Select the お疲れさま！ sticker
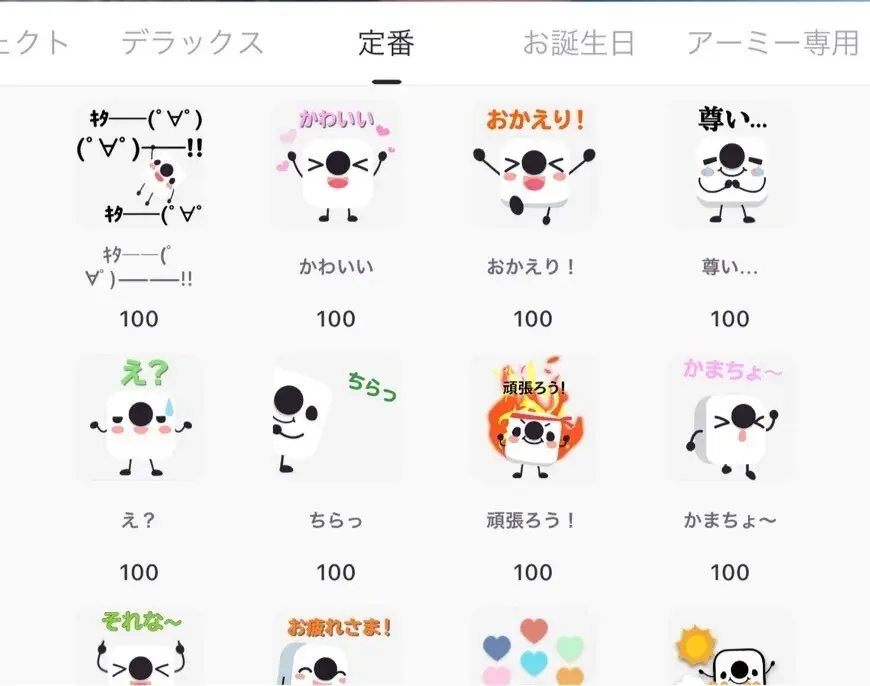870x686 pixels. [335, 650]
